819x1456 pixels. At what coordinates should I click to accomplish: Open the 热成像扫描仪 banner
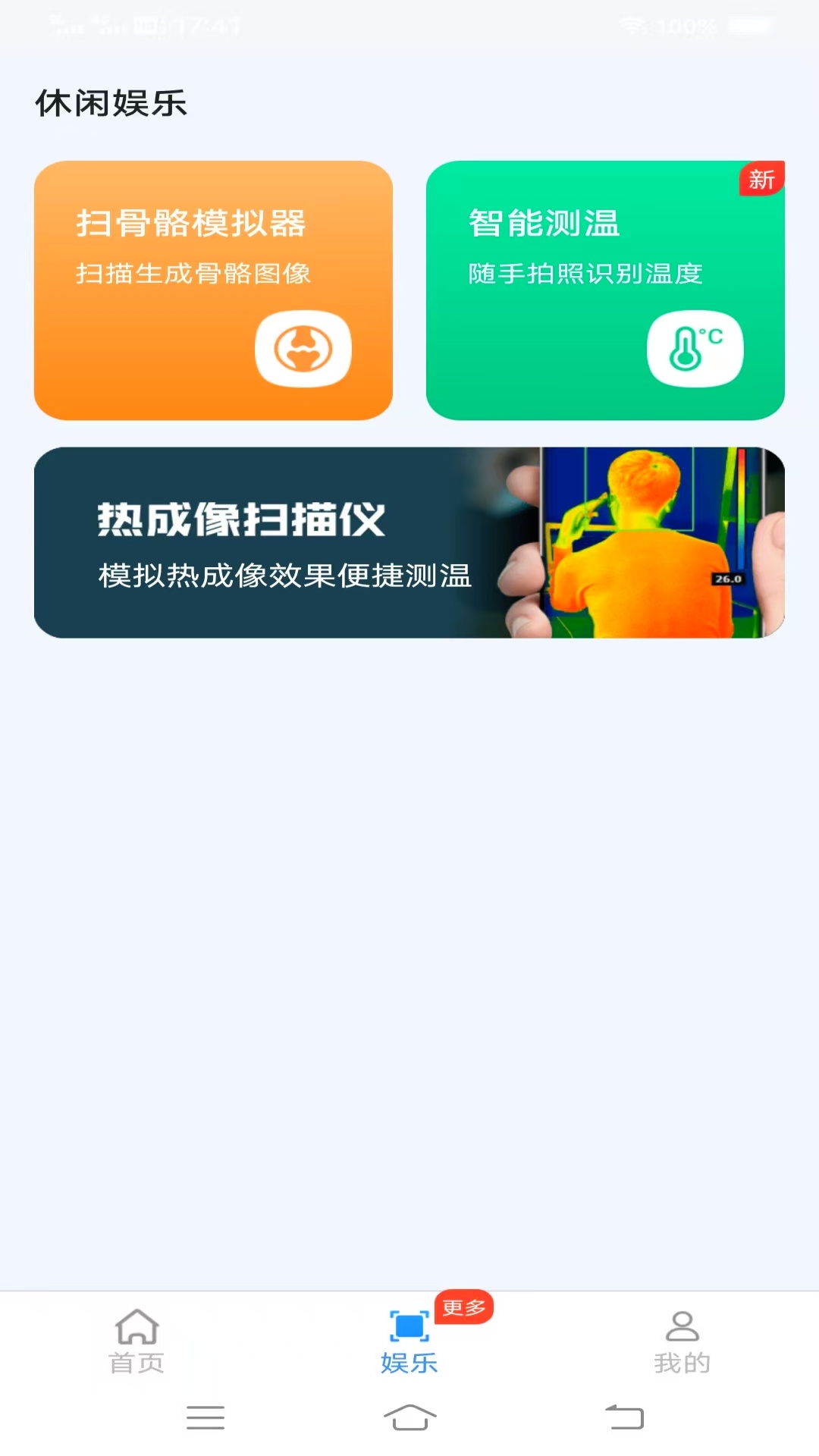point(409,542)
